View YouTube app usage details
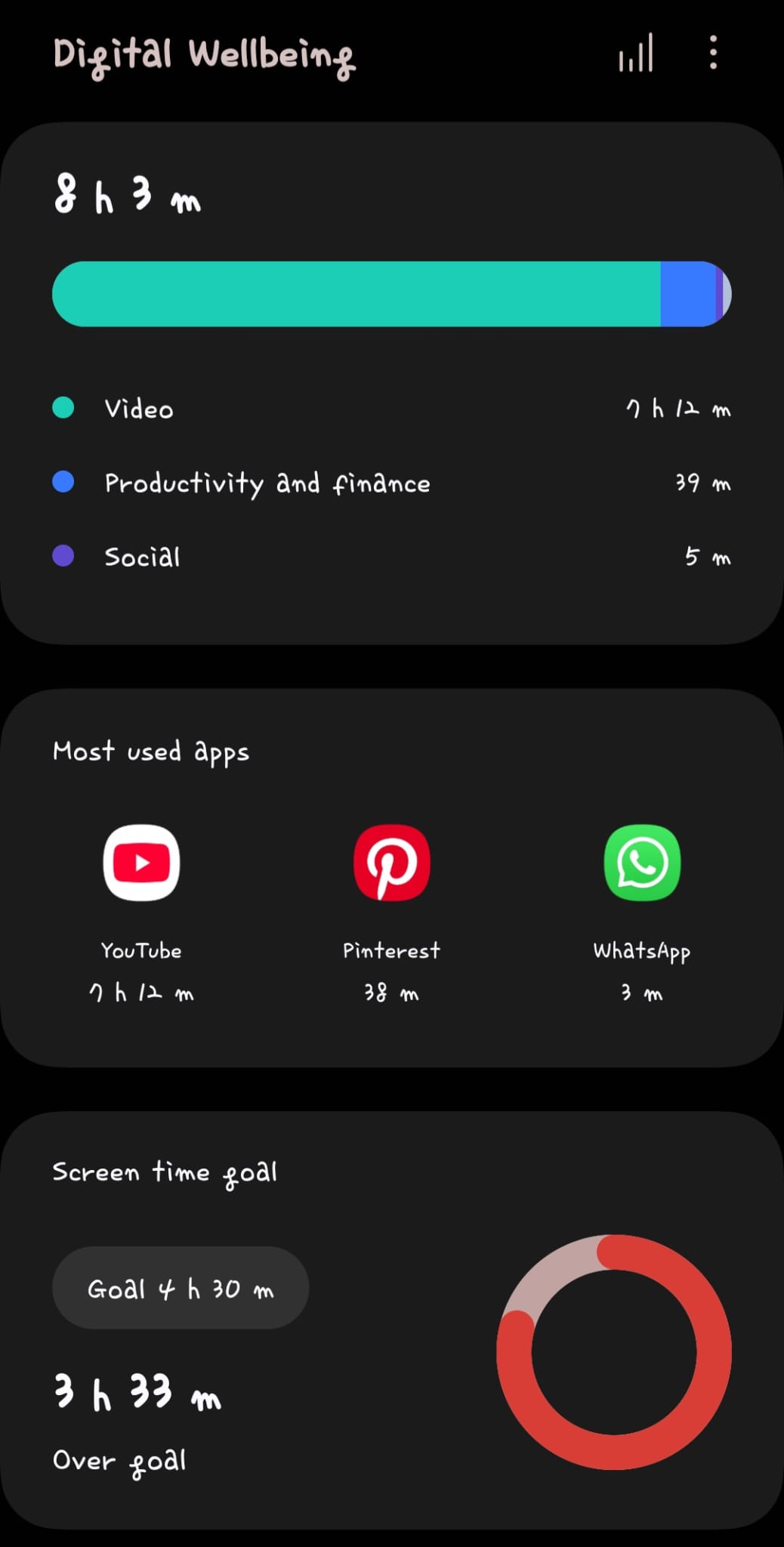 (141, 863)
